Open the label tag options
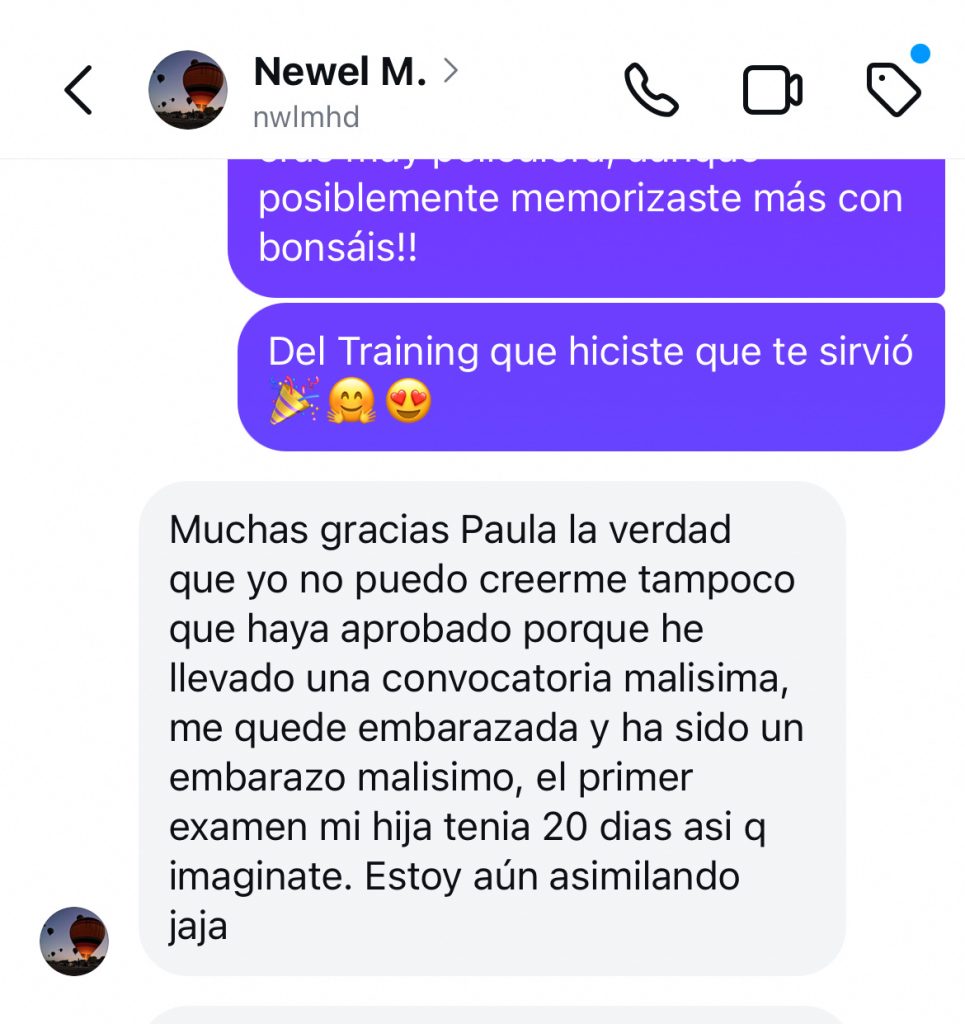This screenshot has width=965, height=1024. [892, 91]
